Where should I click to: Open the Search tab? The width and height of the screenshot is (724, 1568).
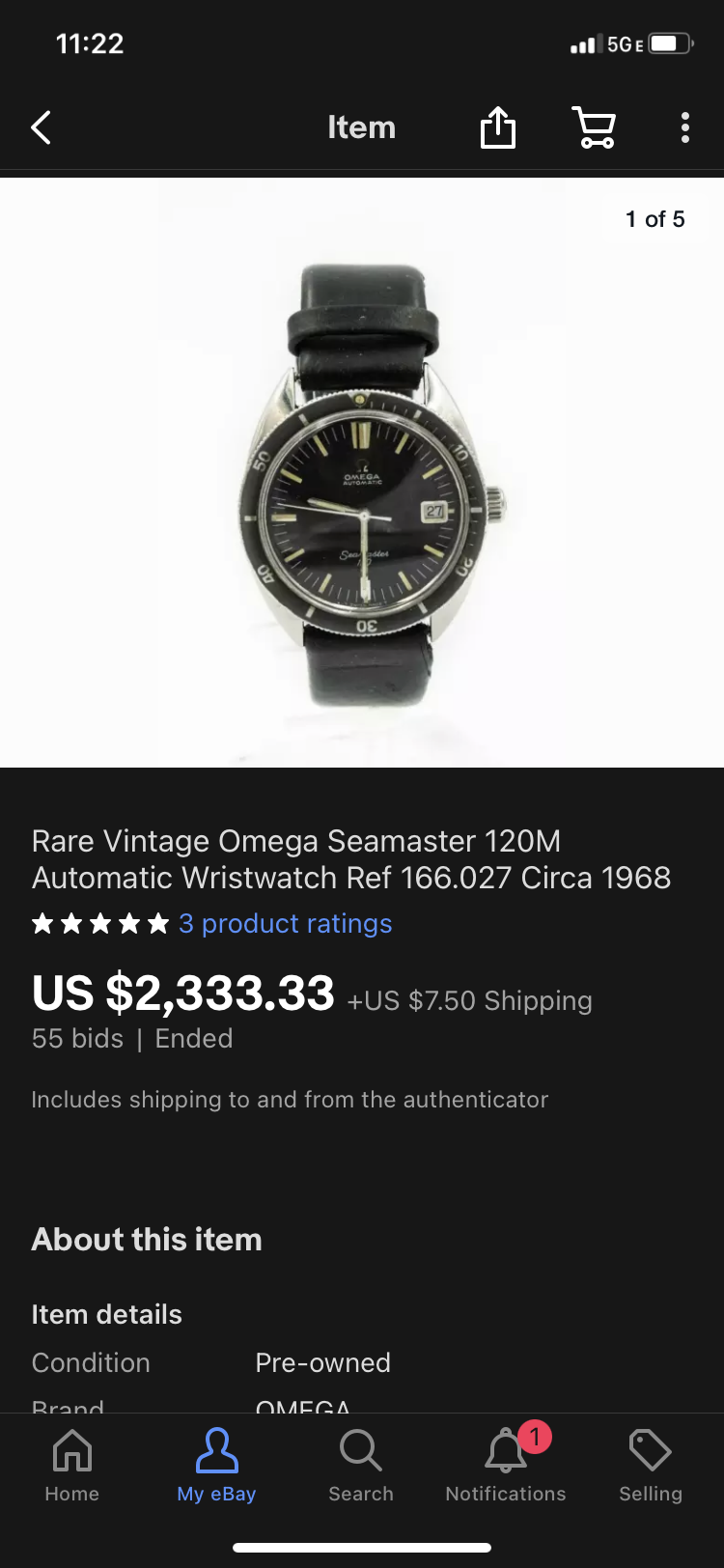pos(361,1465)
